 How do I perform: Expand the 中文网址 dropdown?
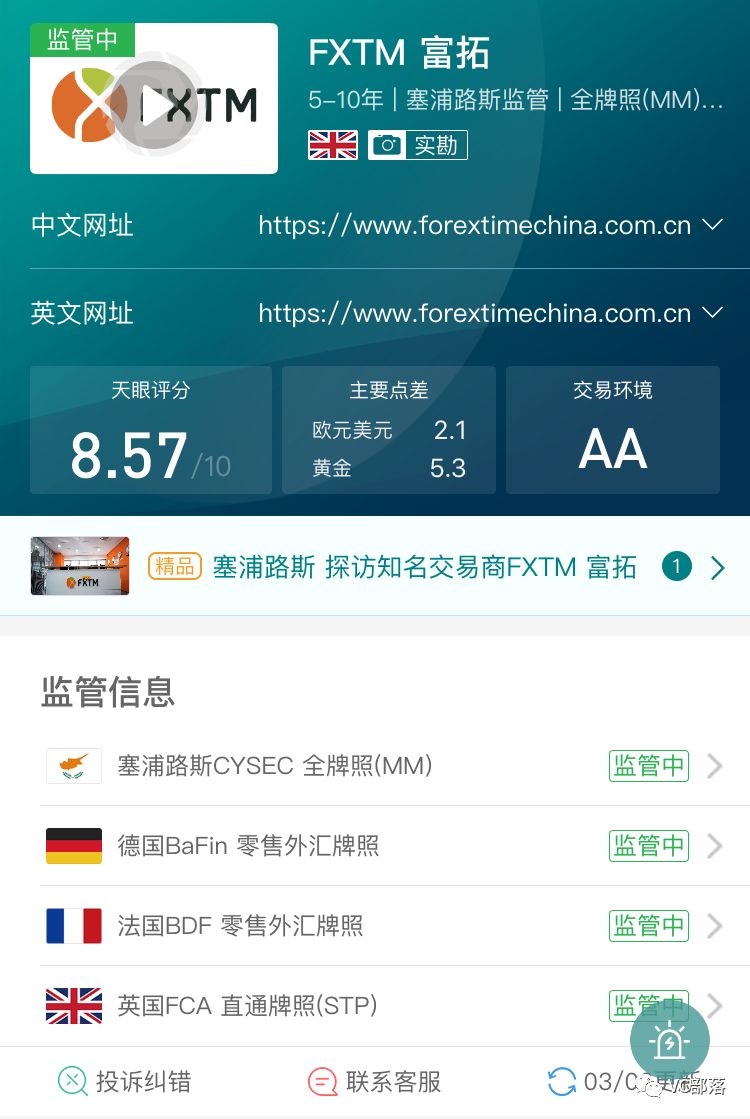pos(712,225)
